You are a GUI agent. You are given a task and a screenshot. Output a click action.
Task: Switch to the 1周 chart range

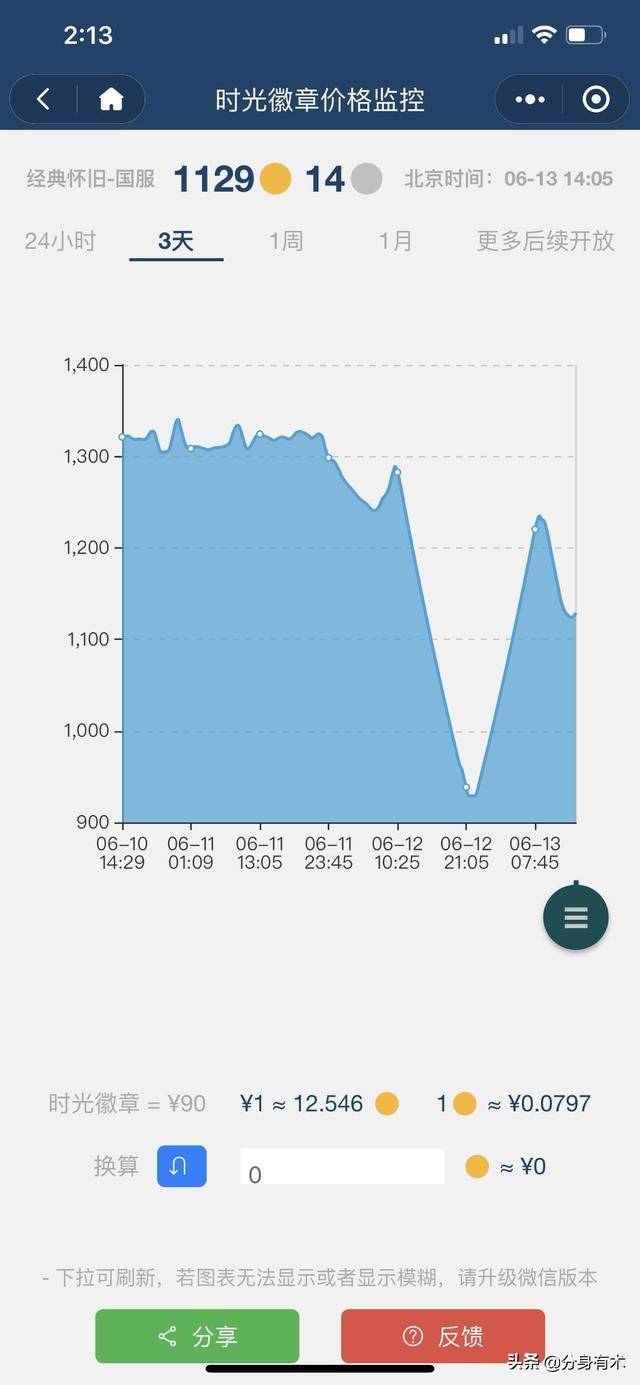coord(286,241)
